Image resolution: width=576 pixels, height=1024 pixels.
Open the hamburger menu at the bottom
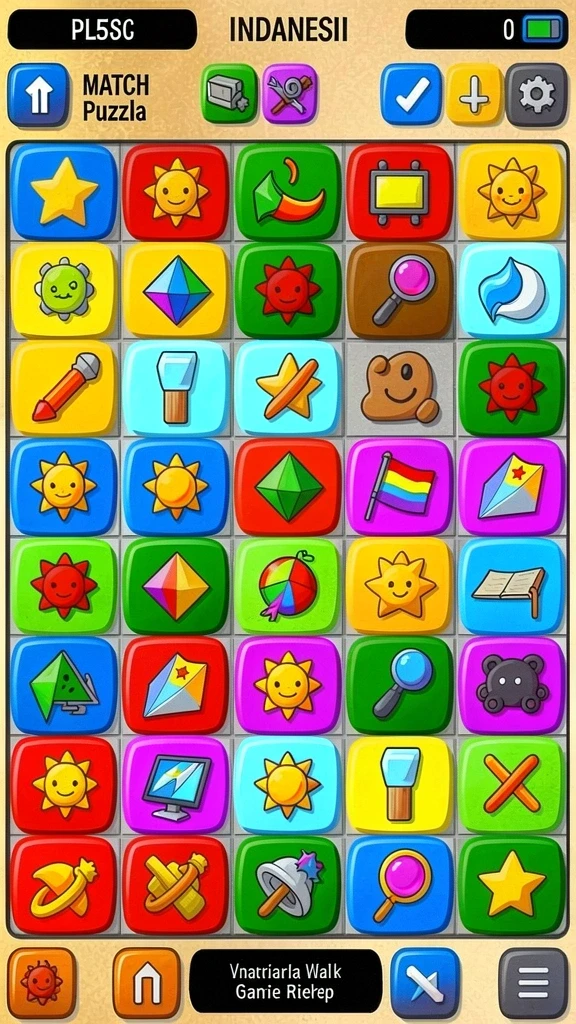(533, 984)
